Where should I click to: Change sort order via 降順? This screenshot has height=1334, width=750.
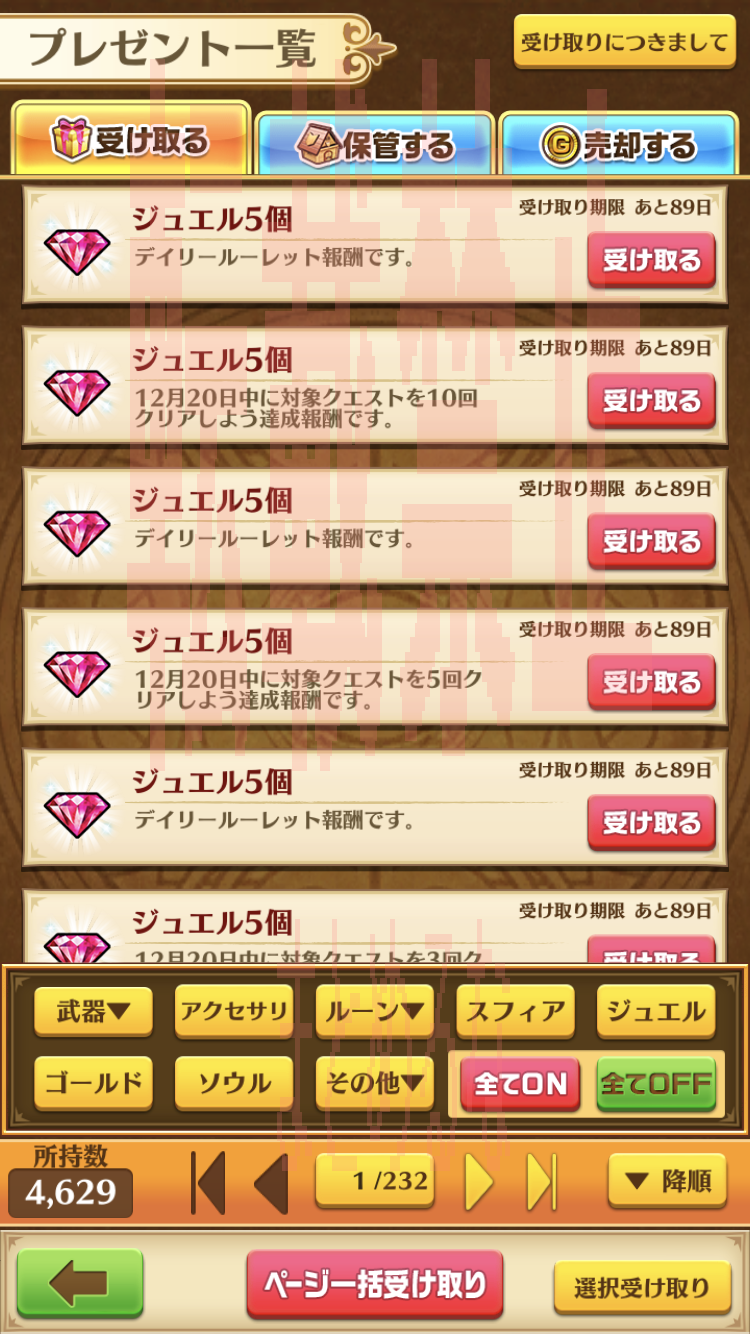666,1182
